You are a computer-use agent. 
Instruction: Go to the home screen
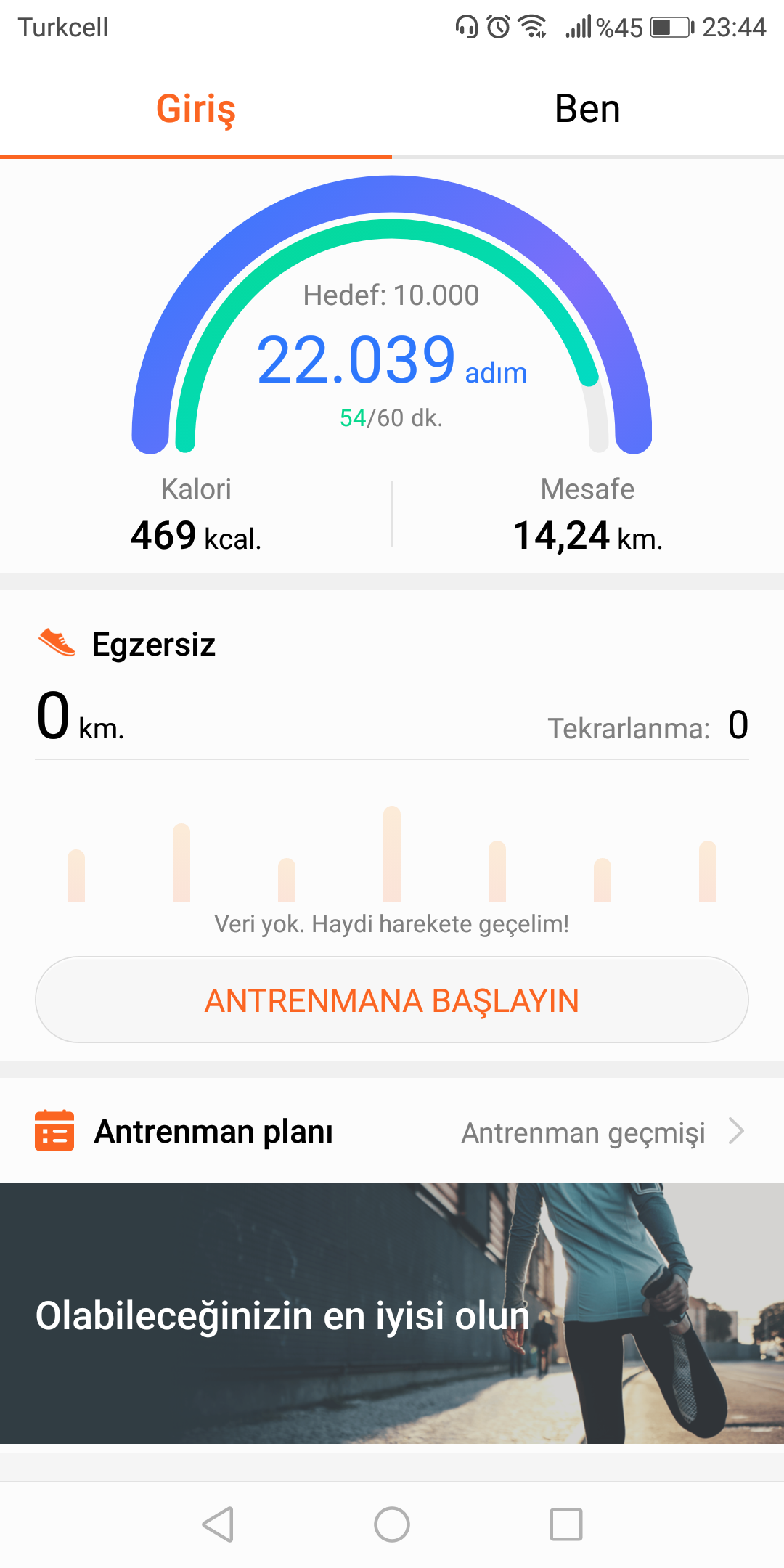pos(392,1524)
